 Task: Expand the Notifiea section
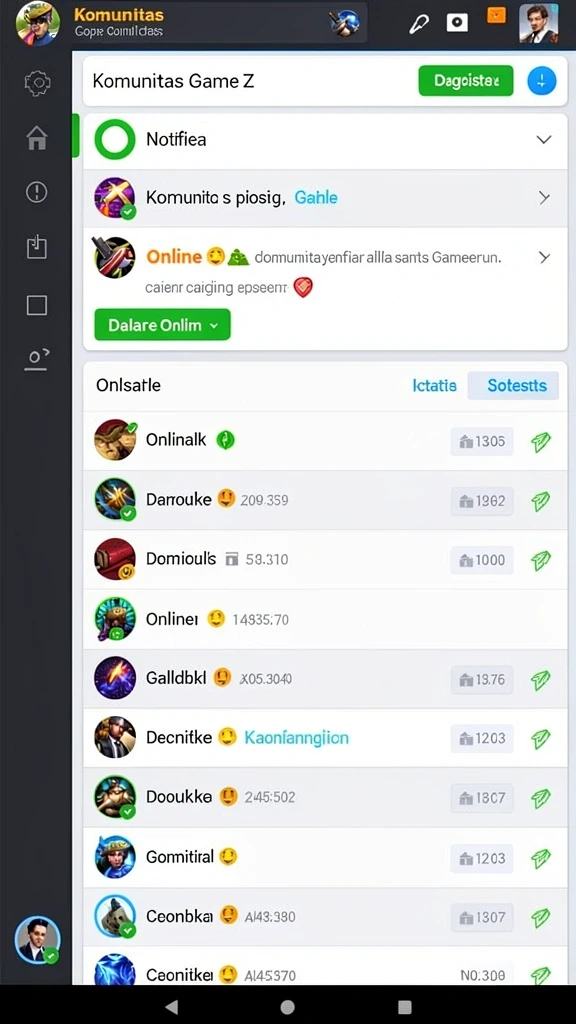click(x=325, y=140)
